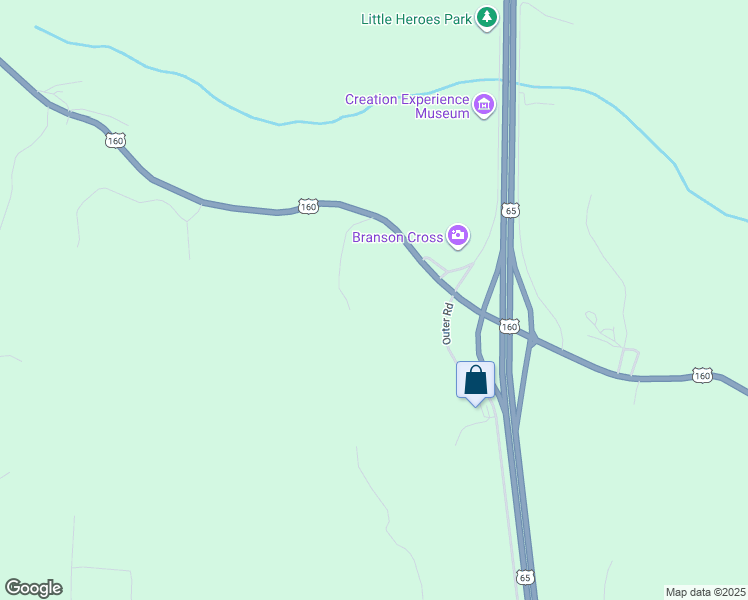748x600 pixels.
Task: Open the Little Heroes Park marker
Action: (487, 18)
